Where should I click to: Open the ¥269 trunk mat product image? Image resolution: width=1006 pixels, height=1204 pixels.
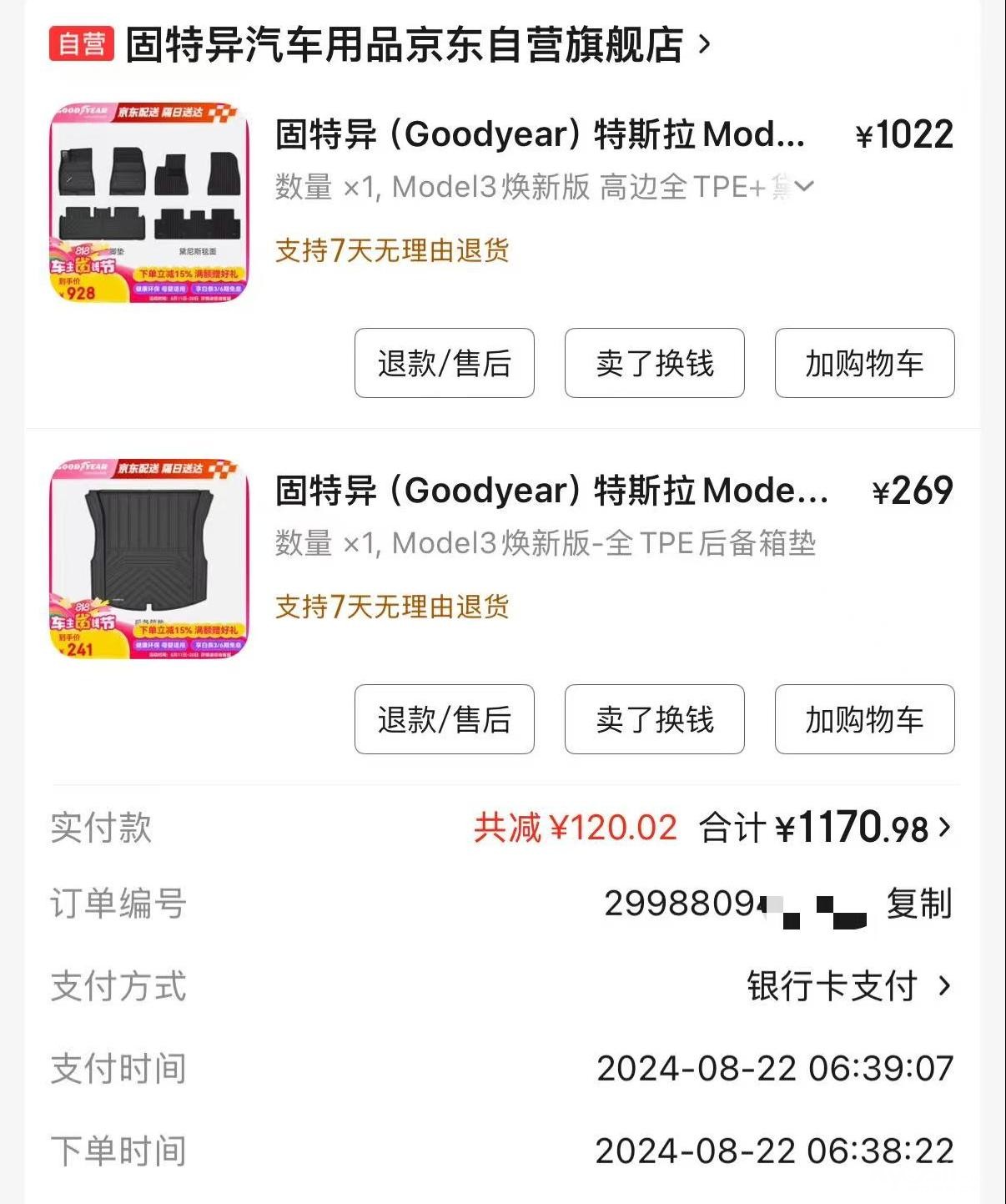click(149, 558)
